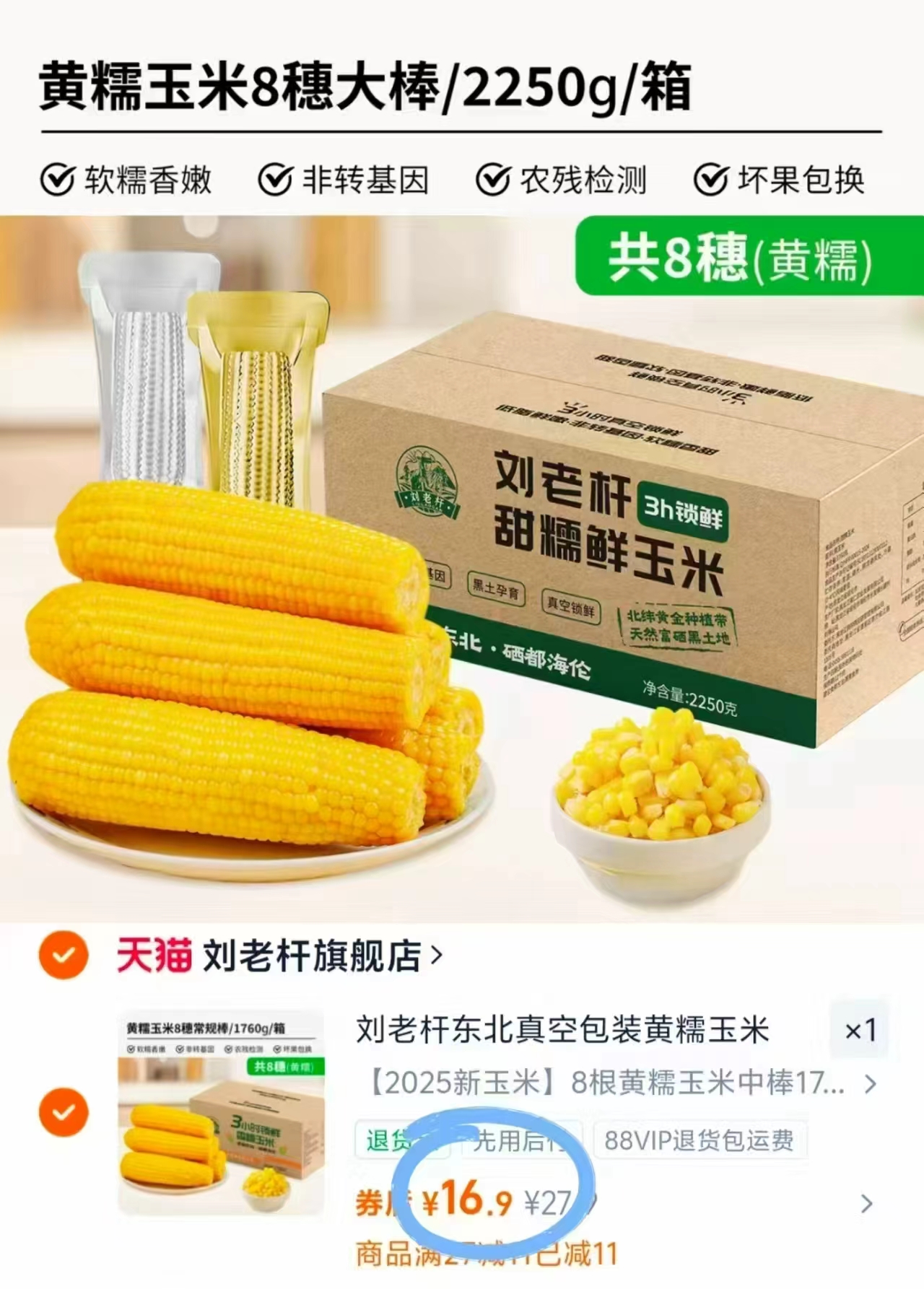Viewport: 924px width, 1289px height.
Task: Click the 坏果包换 check icon
Action: (x=711, y=182)
